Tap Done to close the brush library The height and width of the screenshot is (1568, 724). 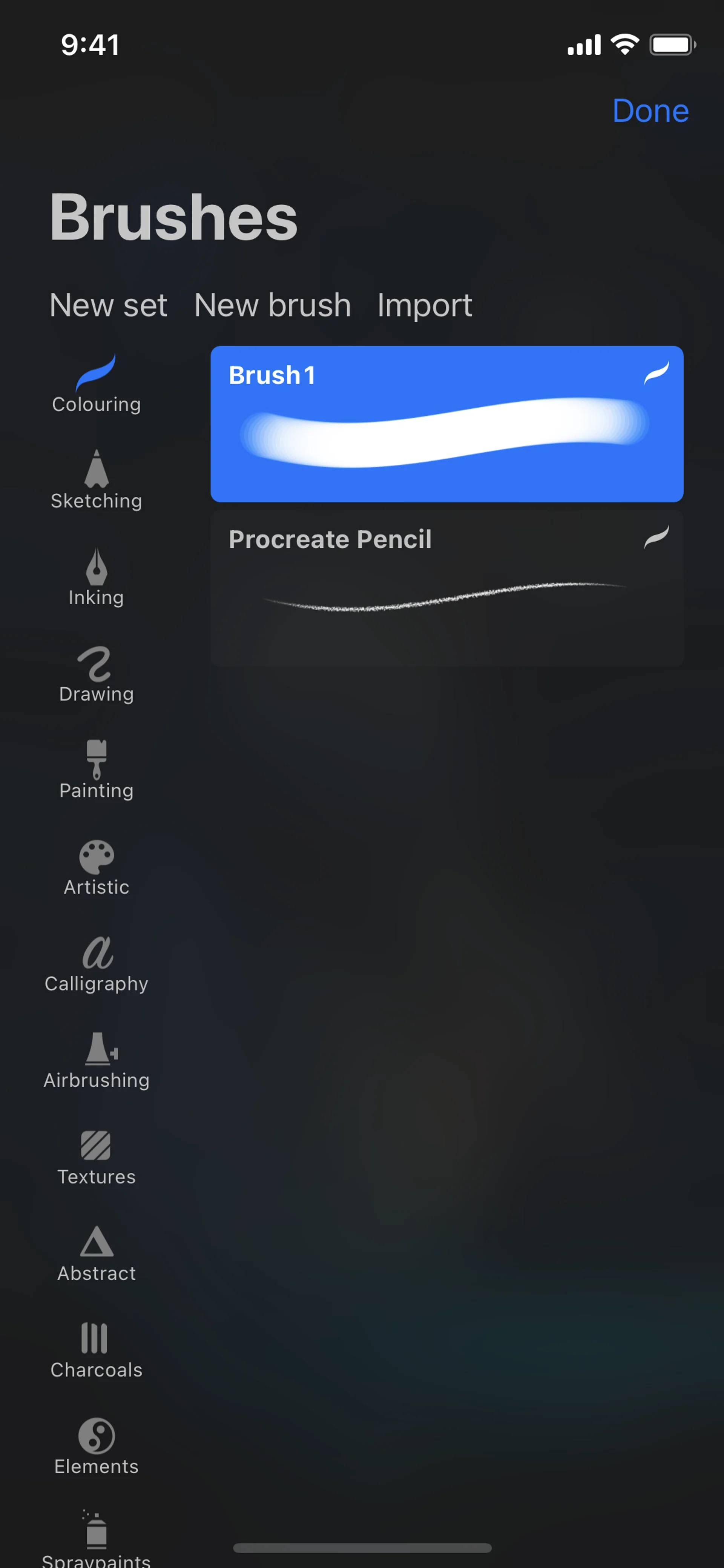tap(650, 111)
